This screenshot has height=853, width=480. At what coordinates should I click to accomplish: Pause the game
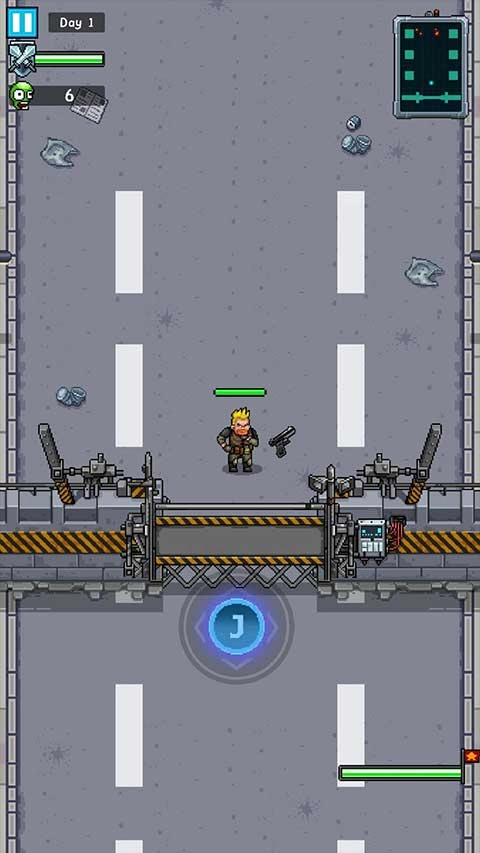22,22
